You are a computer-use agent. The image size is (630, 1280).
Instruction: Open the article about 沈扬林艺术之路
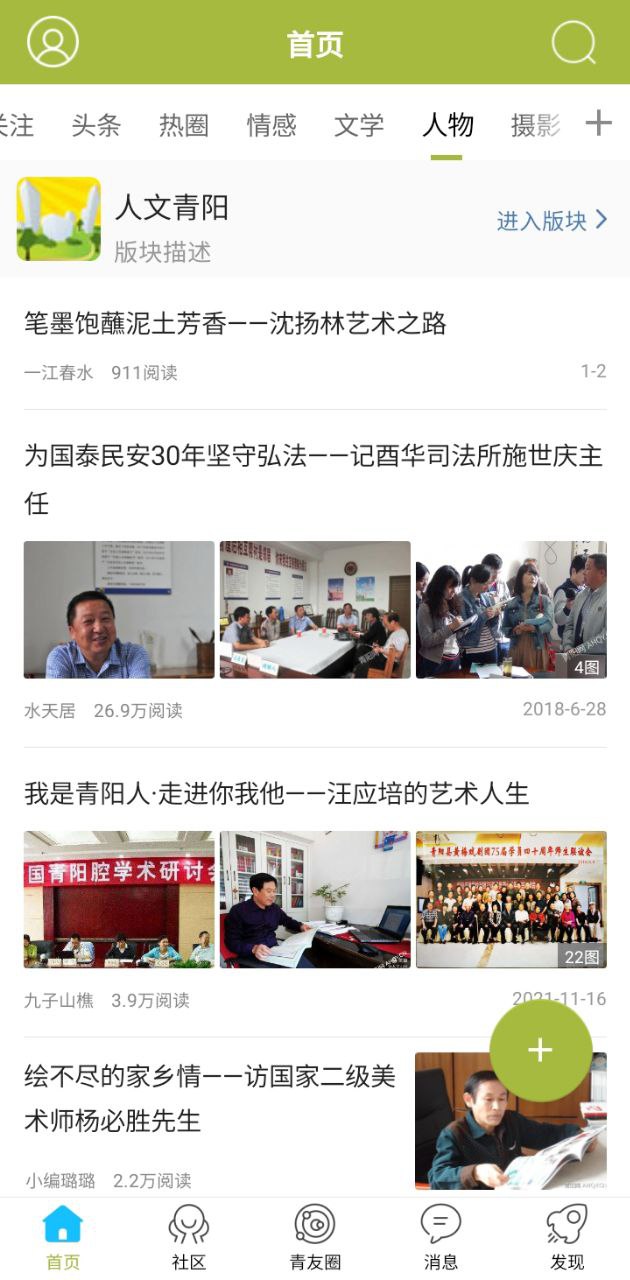tap(235, 323)
